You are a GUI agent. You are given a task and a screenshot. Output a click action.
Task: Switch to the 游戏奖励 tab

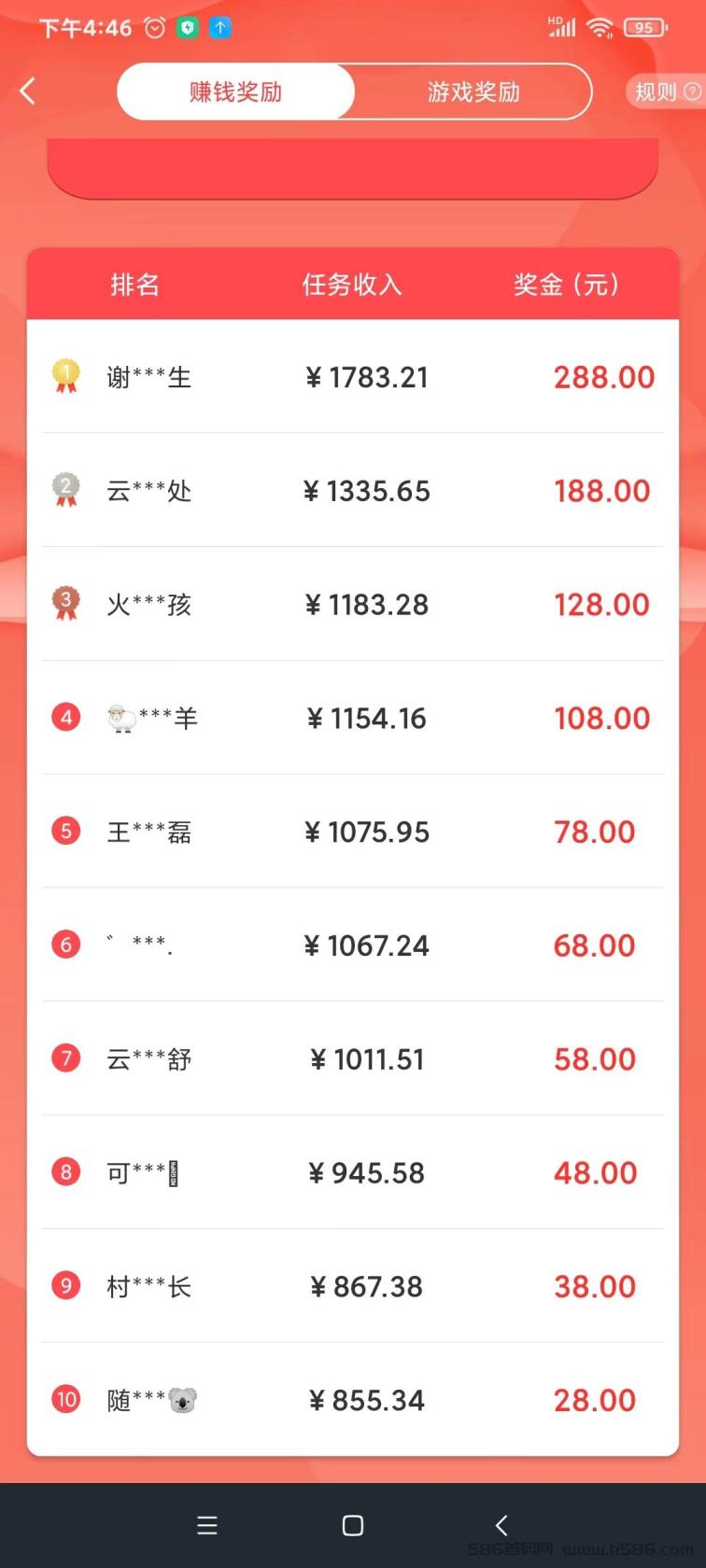[473, 91]
